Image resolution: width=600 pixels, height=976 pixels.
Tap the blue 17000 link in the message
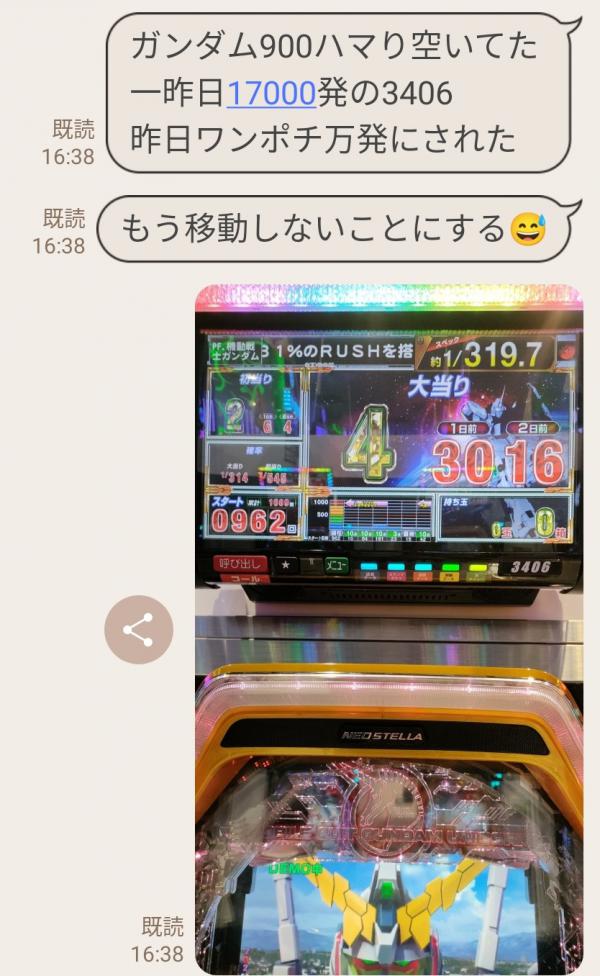[271, 93]
